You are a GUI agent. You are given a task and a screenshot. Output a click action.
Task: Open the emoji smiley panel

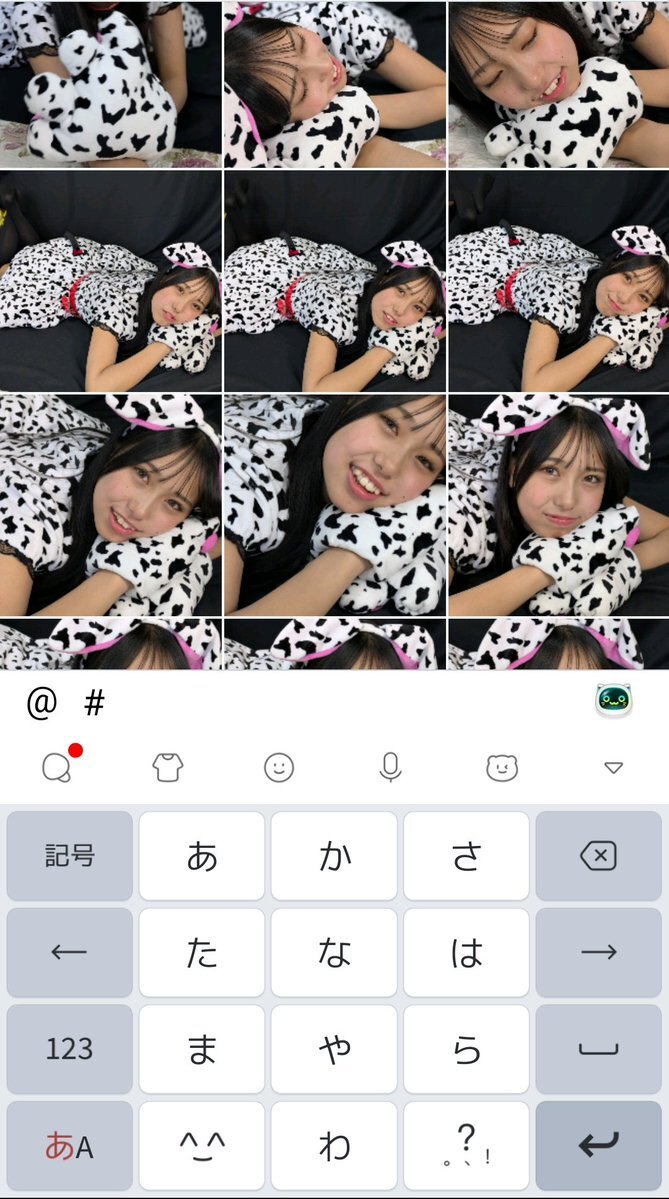279,767
